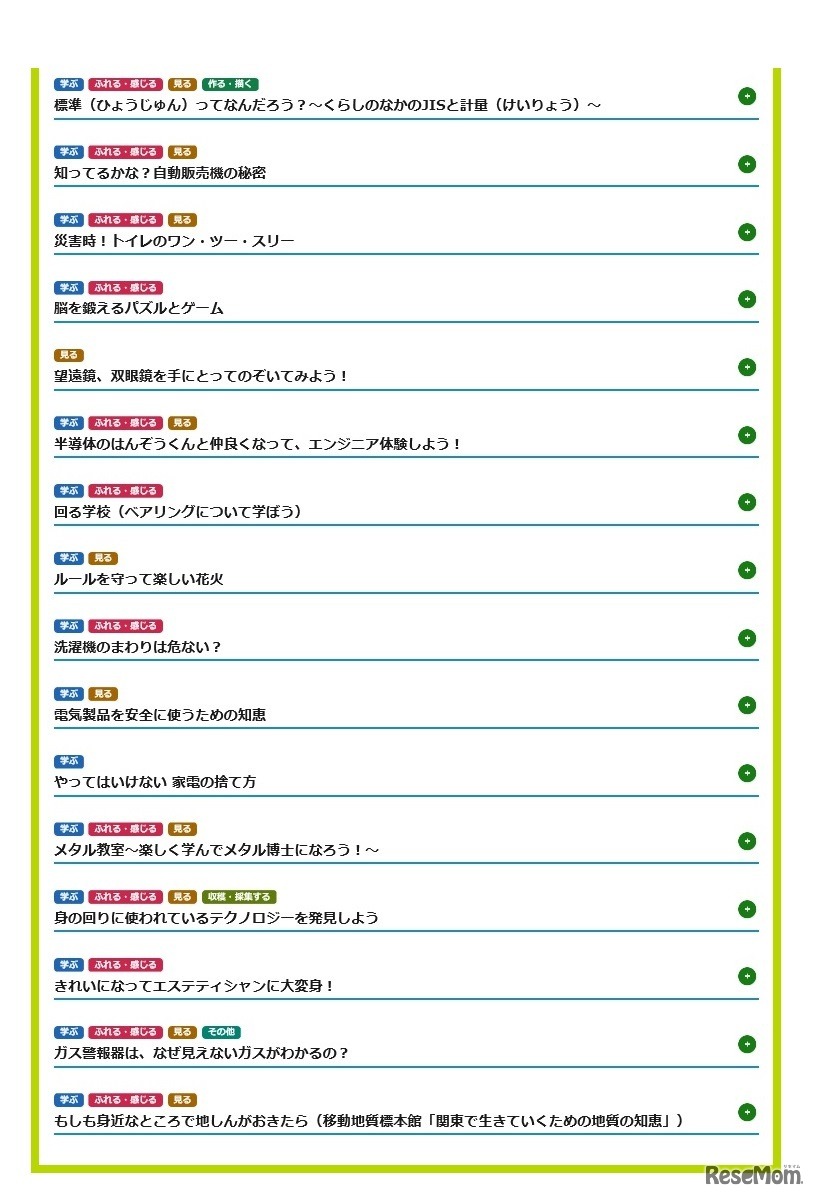This screenshot has width=816, height=1198.
Task: Select the 学ぶ tag on やってはいけない 家電の捨て方
Action: pos(67,760)
